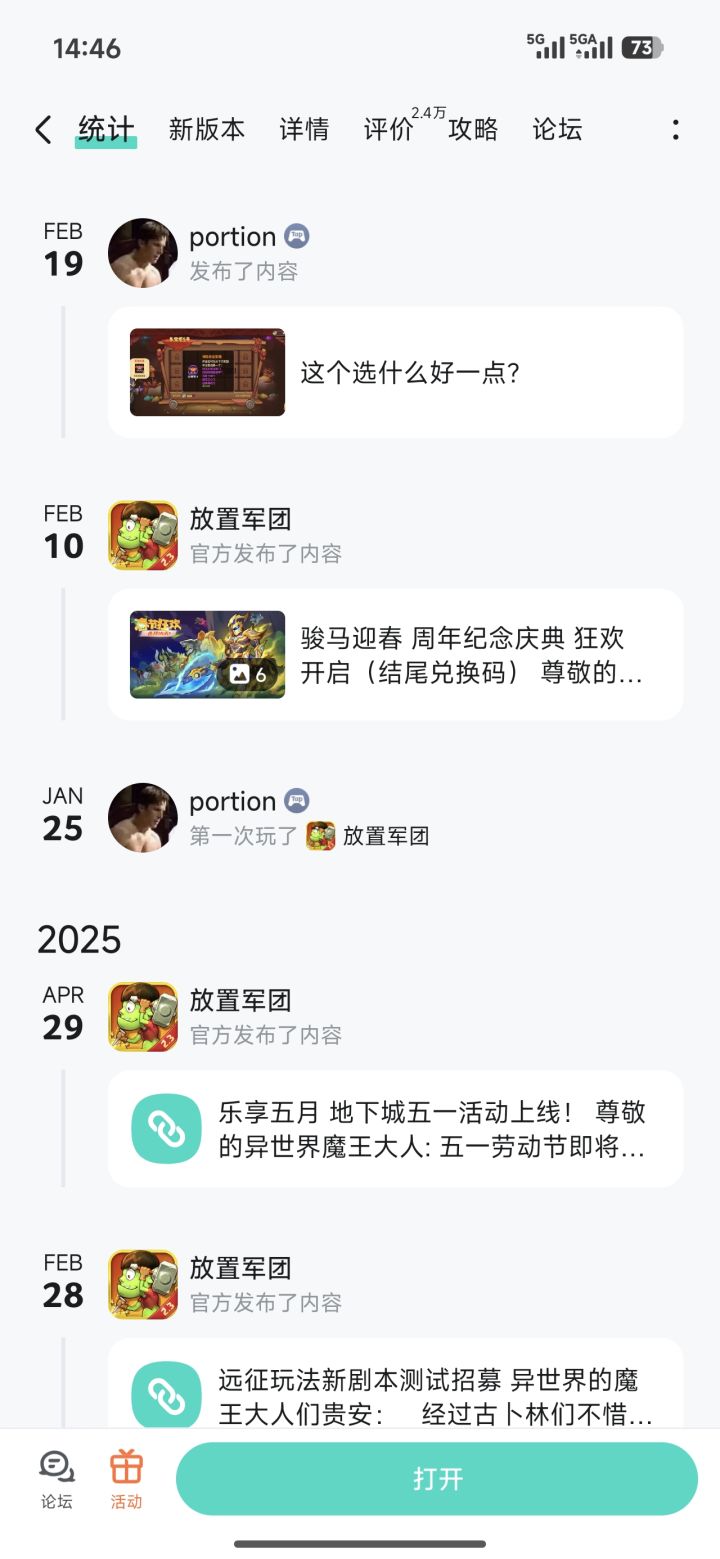Viewport: 720px width, 1559px height.
Task: Tap the chat bubble badge next to portion
Action: tap(297, 236)
